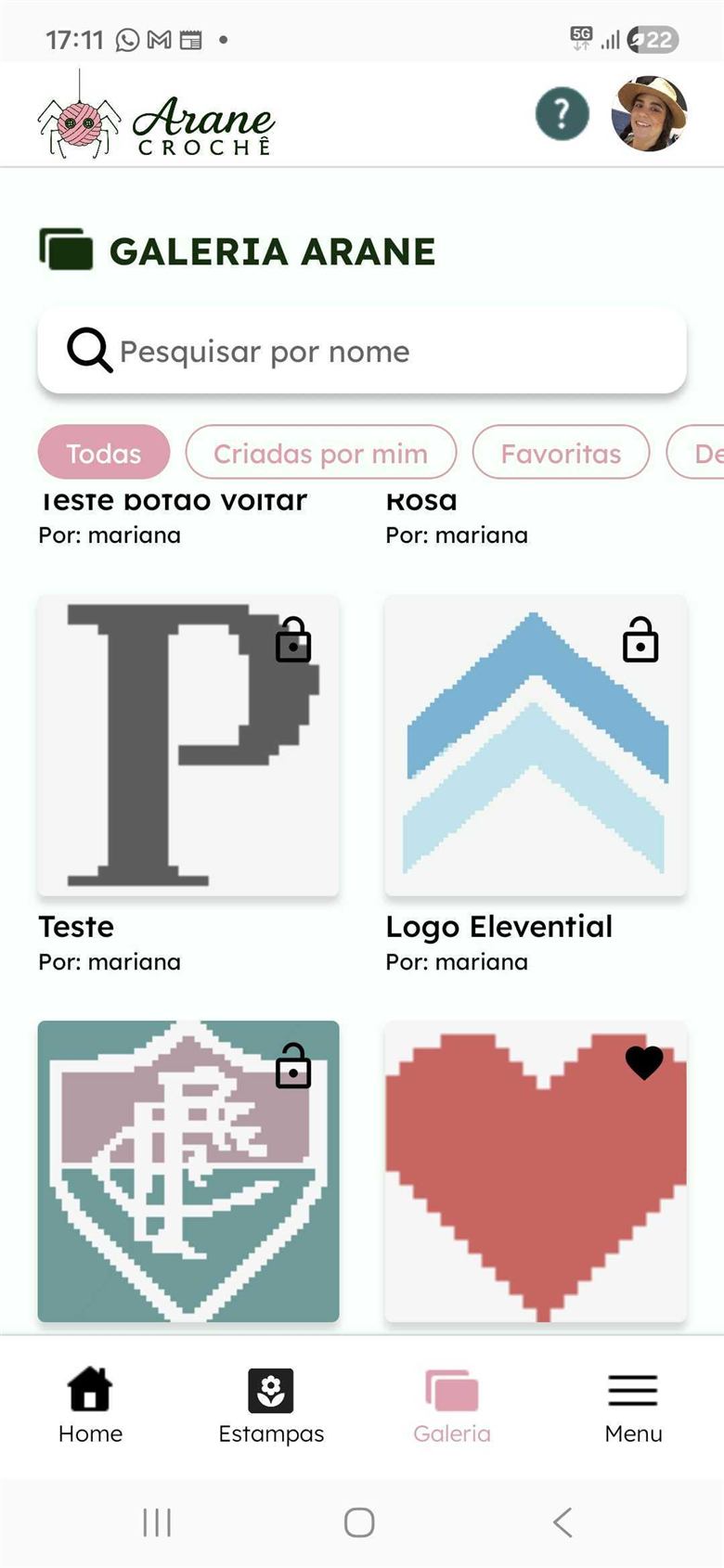Switch to the Estampas tab

click(271, 1406)
